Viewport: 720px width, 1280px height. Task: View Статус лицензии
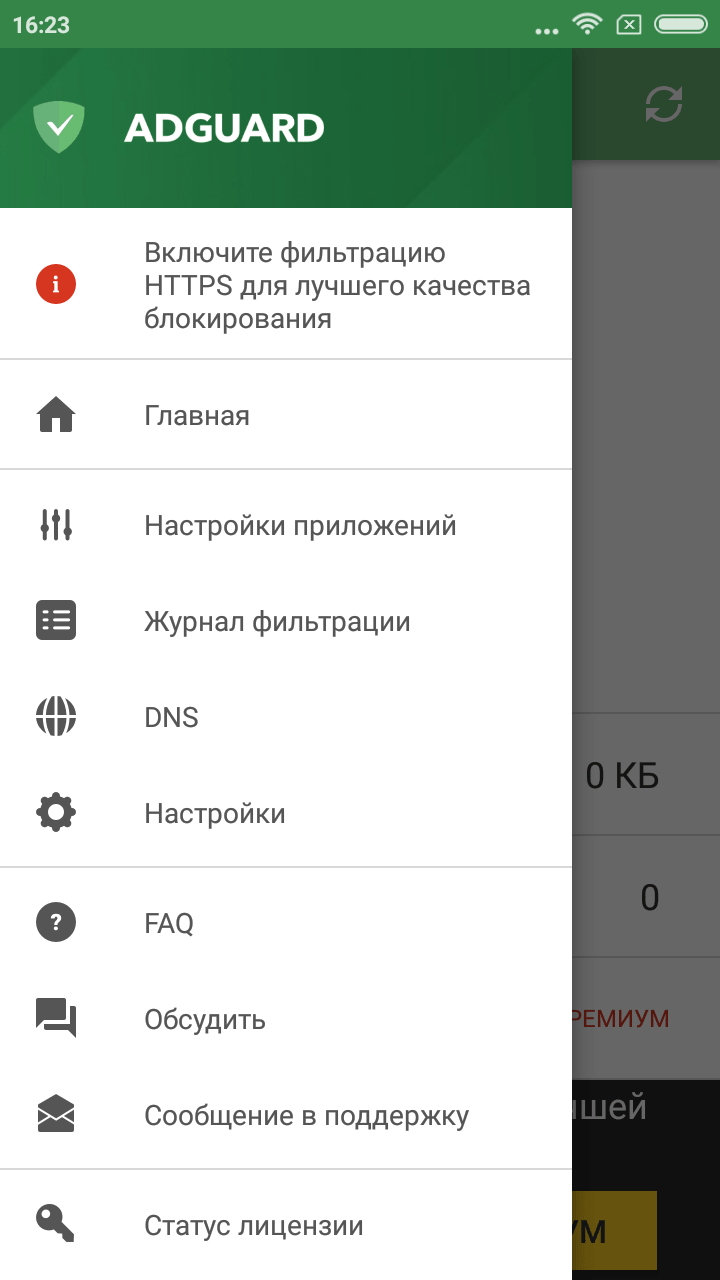[x=286, y=1225]
